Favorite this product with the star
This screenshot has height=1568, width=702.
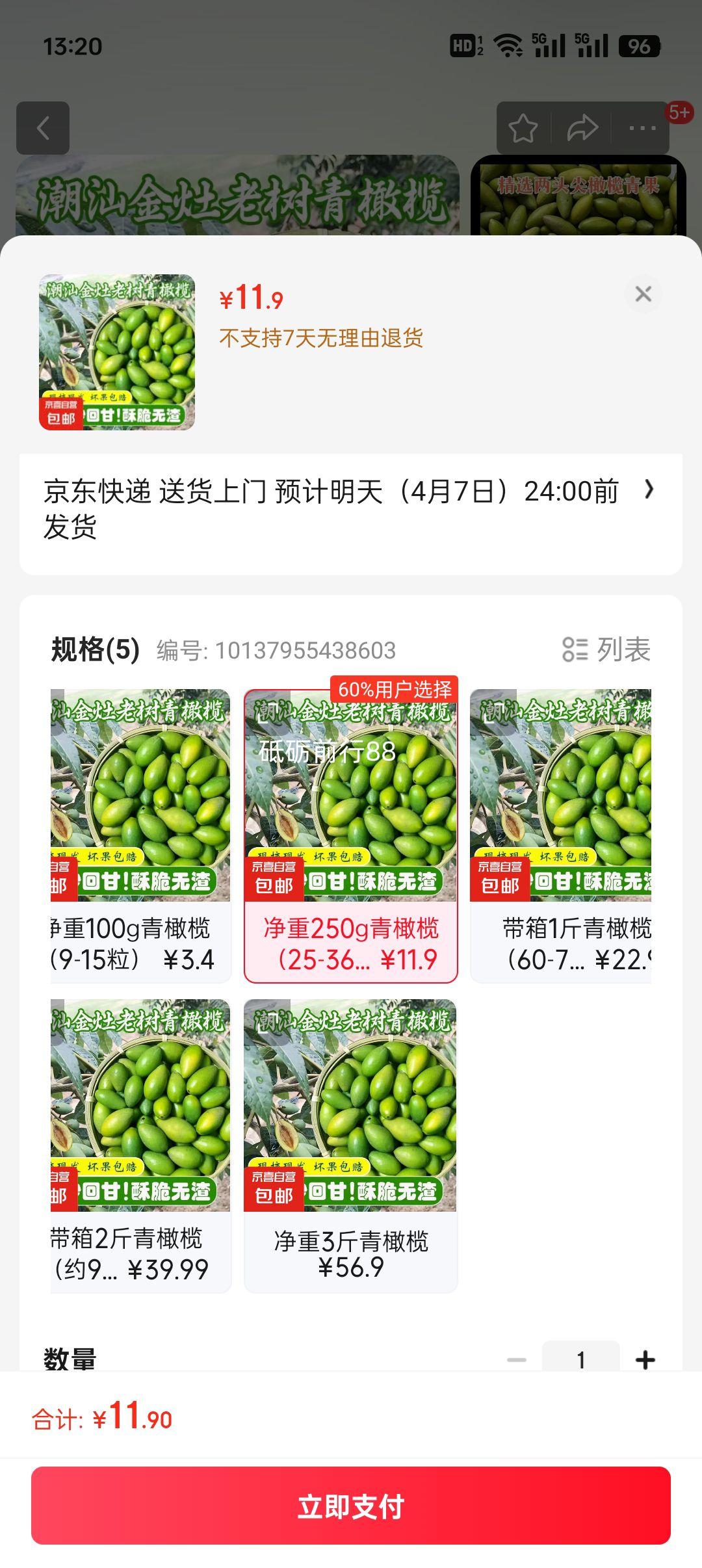(x=523, y=128)
